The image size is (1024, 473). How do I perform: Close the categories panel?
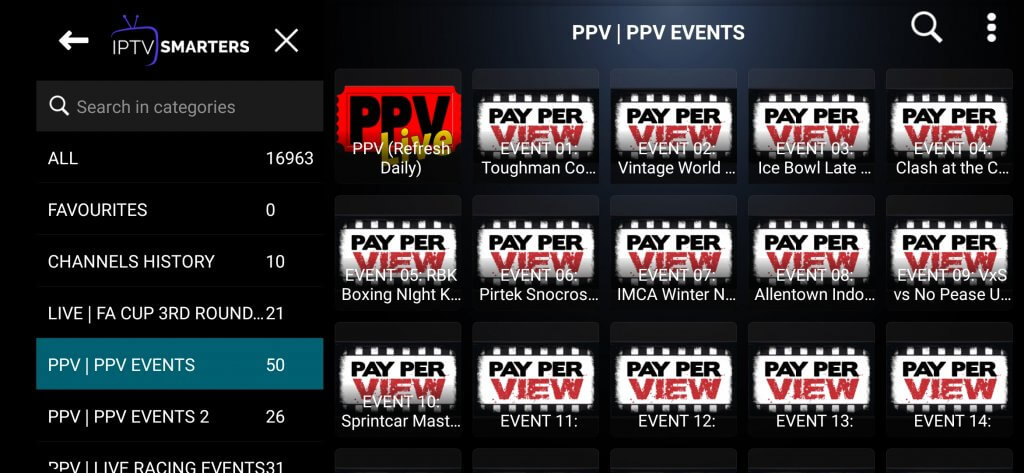point(287,41)
